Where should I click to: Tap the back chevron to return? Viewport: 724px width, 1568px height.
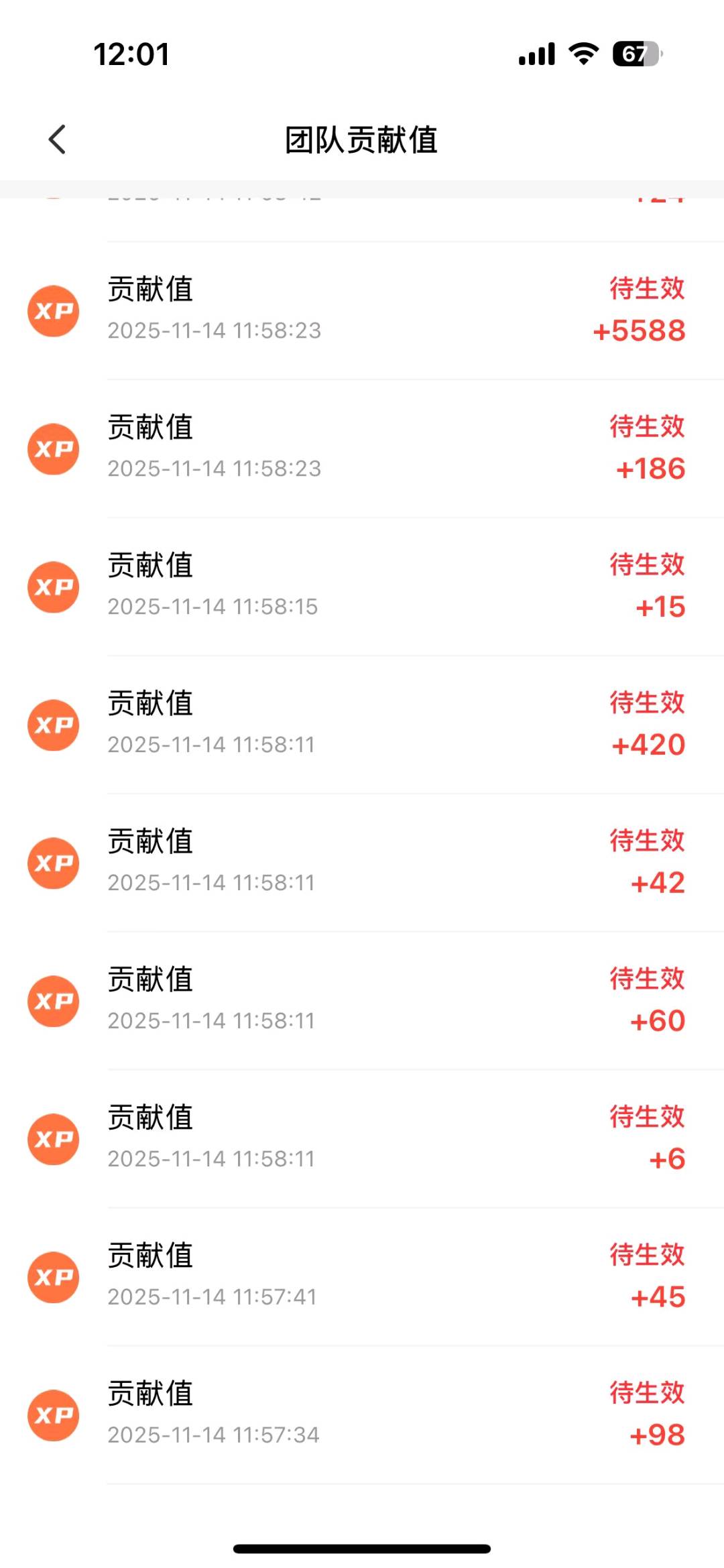click(x=57, y=139)
